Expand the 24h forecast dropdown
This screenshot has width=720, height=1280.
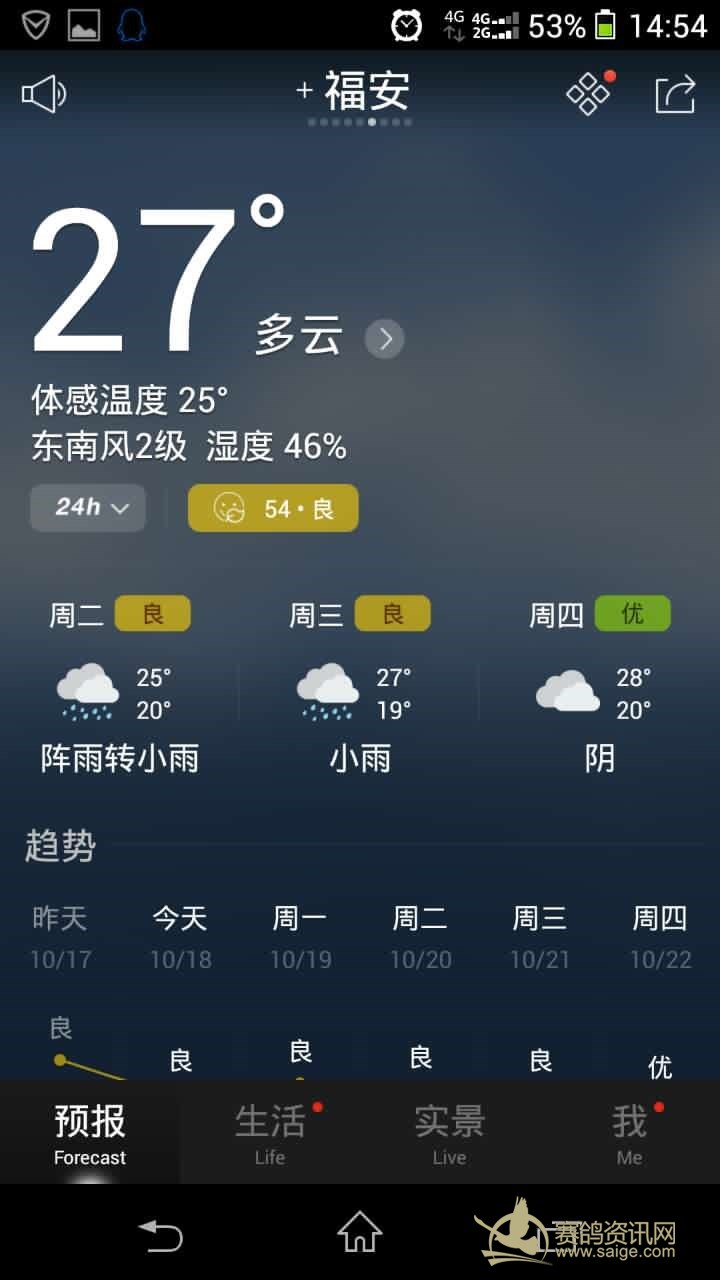[x=88, y=507]
